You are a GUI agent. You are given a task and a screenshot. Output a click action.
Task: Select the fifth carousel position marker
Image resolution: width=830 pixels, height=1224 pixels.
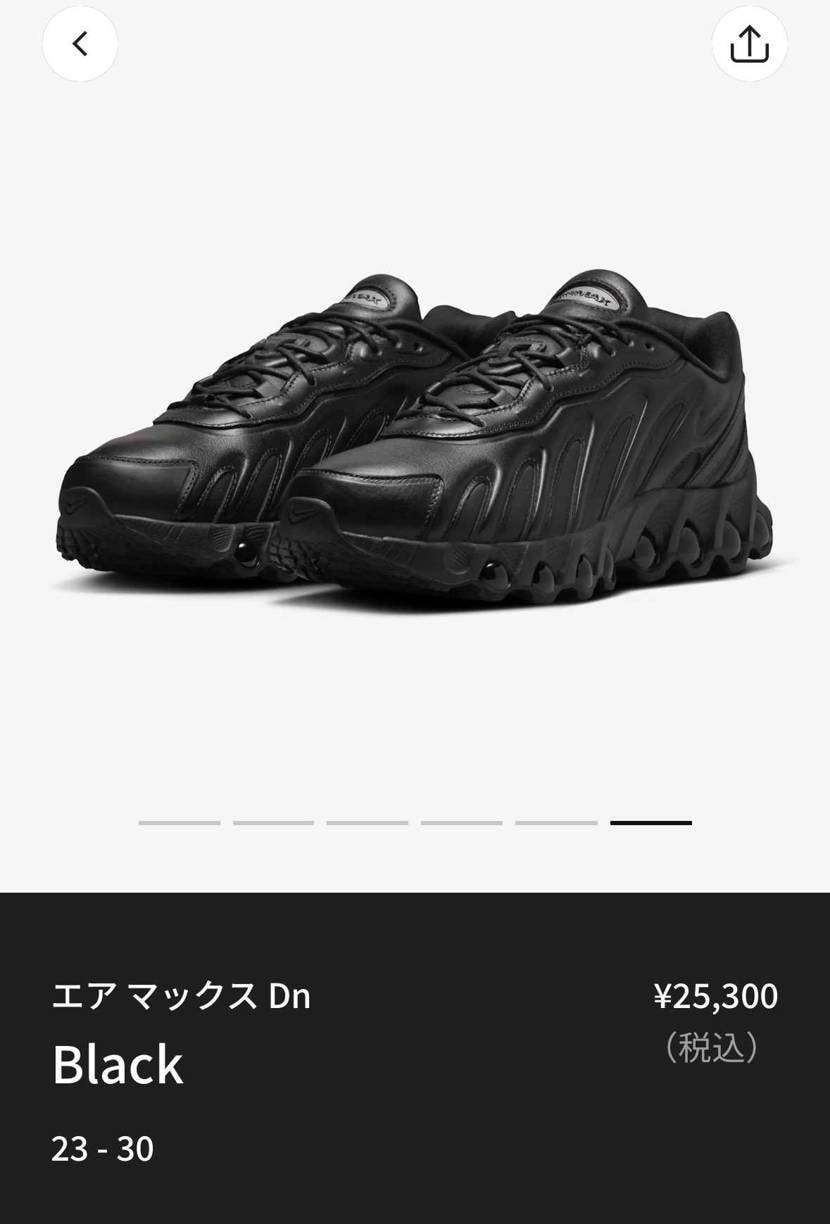pos(556,822)
